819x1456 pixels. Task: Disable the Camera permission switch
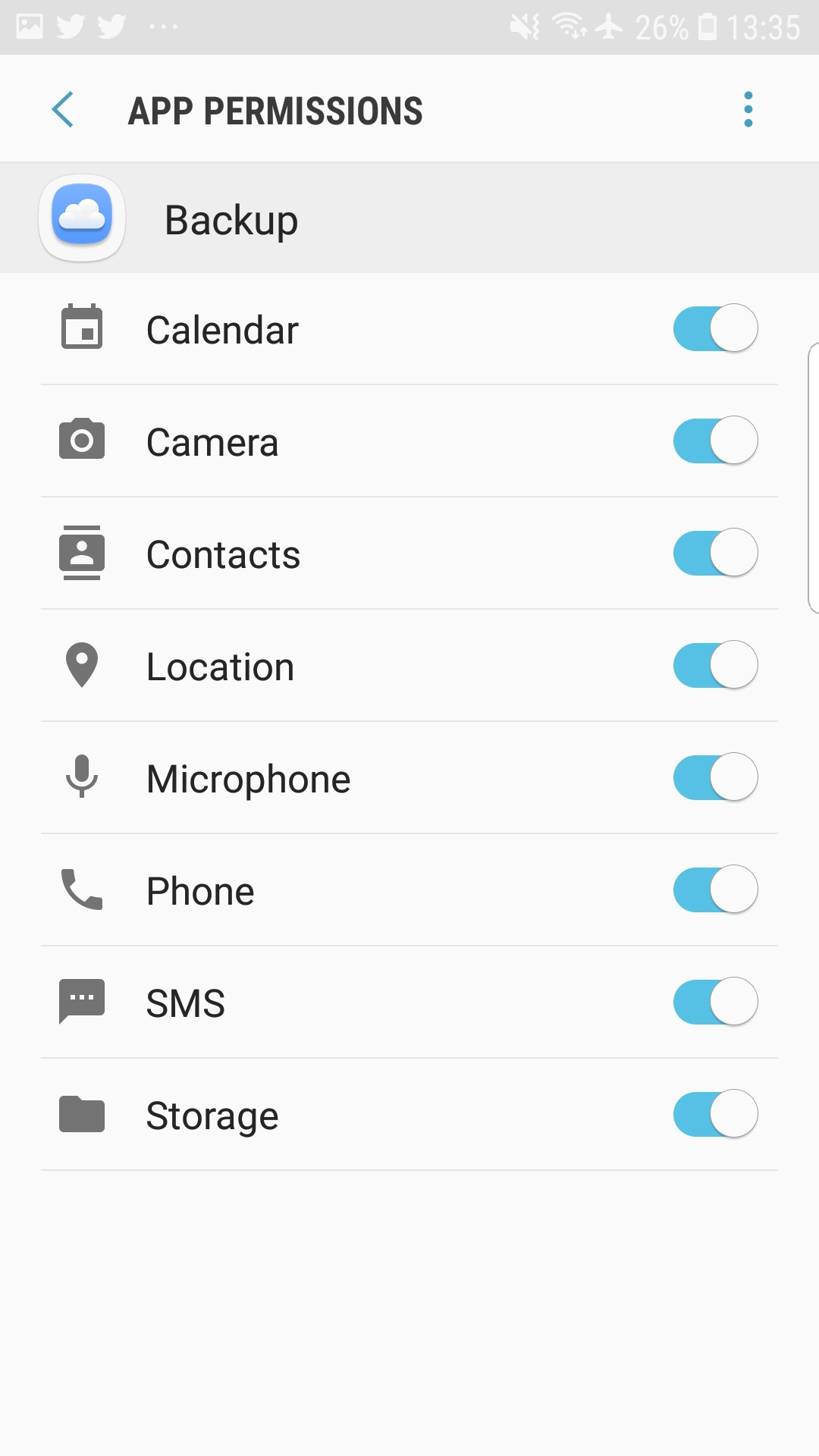coord(715,441)
